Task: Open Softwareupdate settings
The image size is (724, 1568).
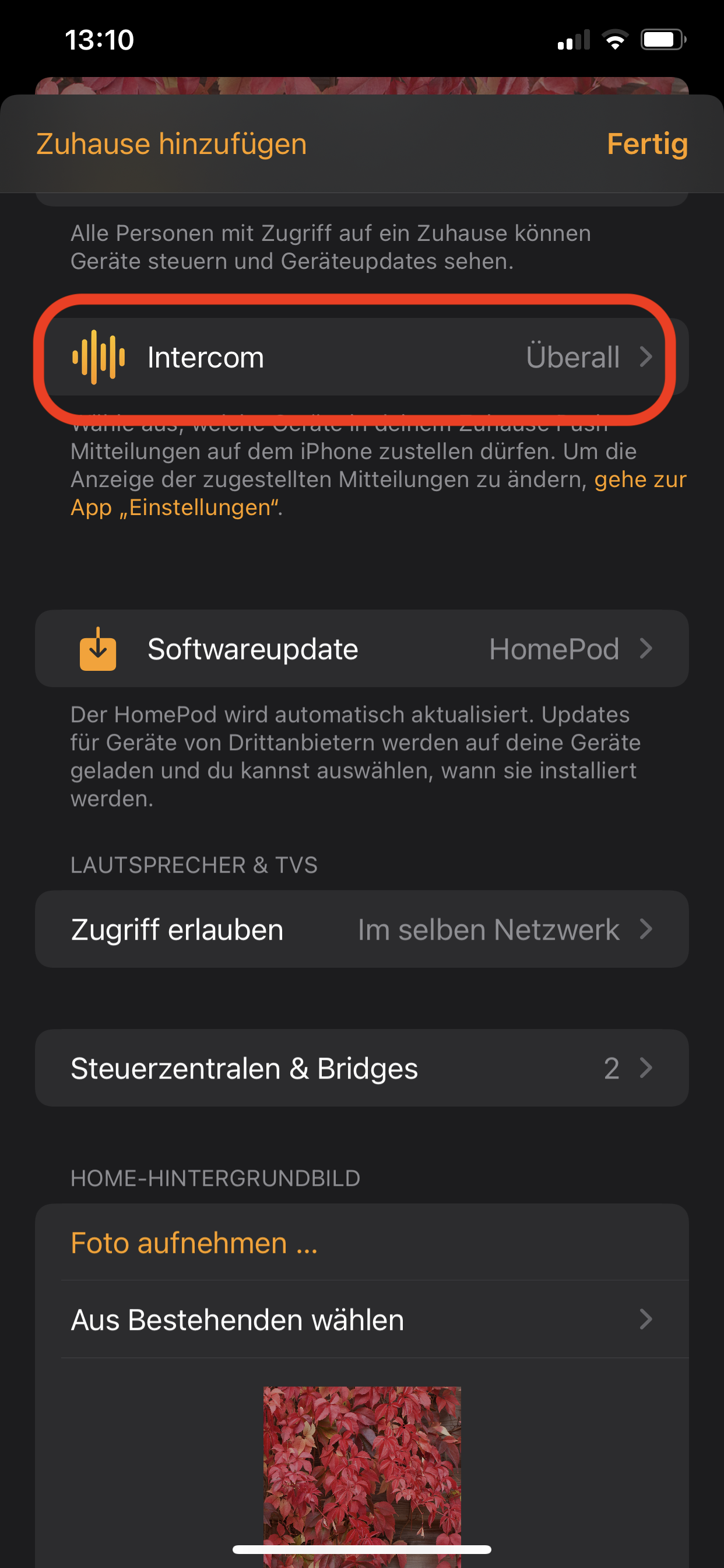Action: pos(361,649)
